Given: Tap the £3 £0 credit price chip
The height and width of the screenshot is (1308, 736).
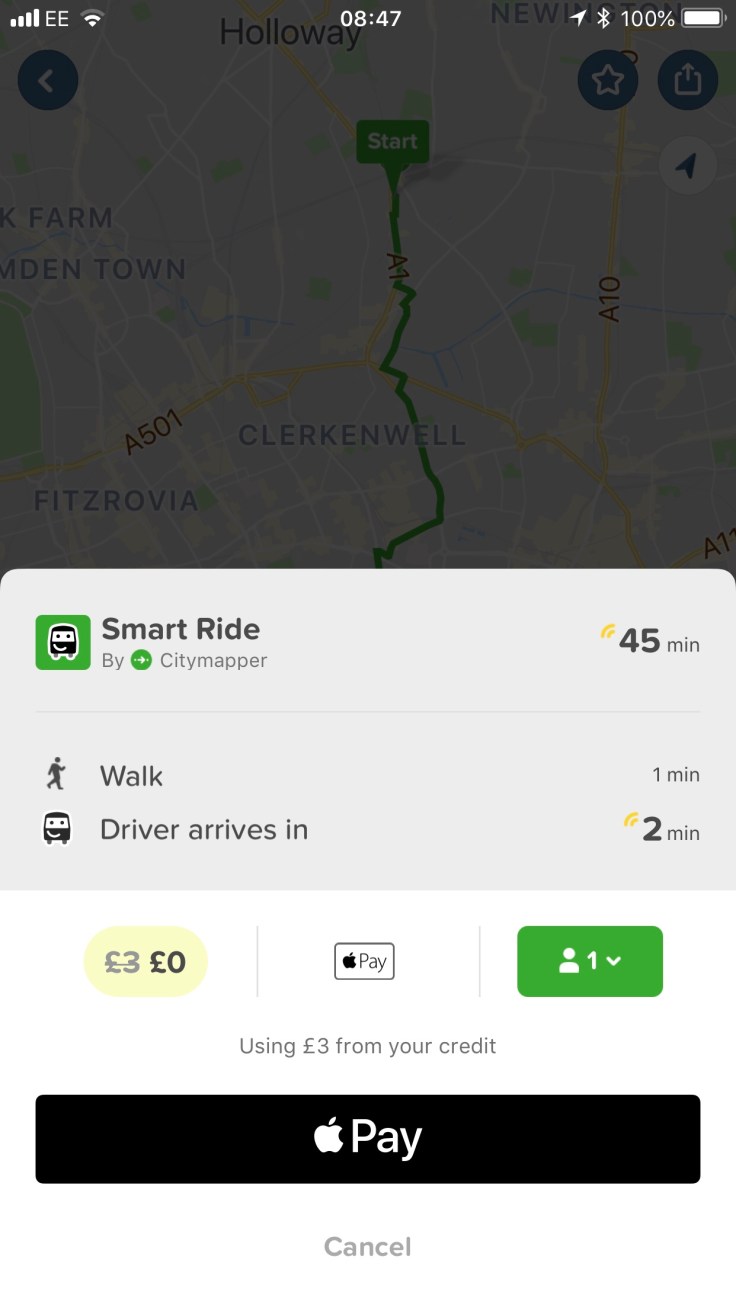Looking at the screenshot, I should coord(146,962).
